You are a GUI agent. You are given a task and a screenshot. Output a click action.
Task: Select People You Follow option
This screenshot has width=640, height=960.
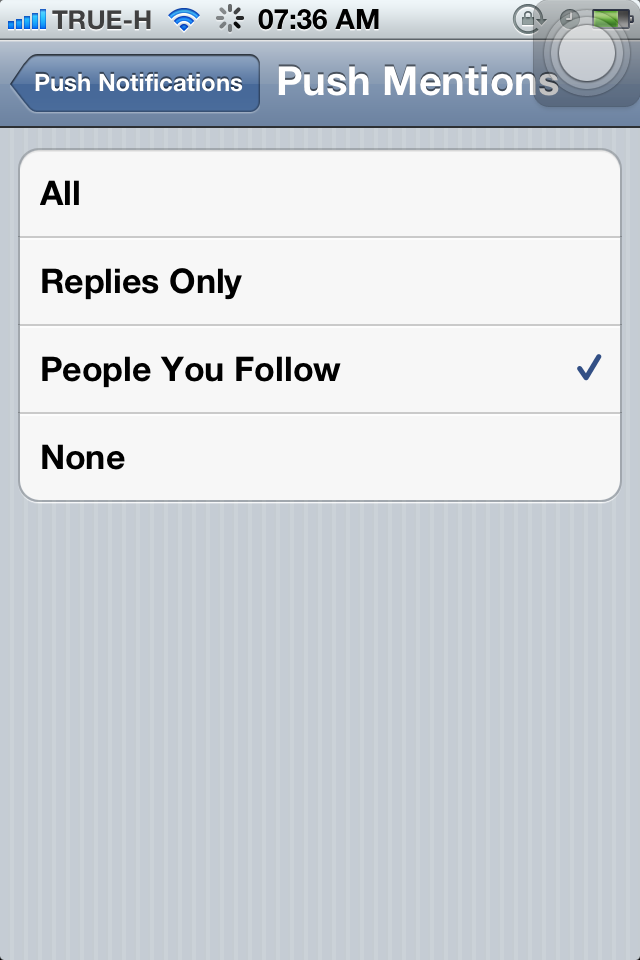(320, 370)
